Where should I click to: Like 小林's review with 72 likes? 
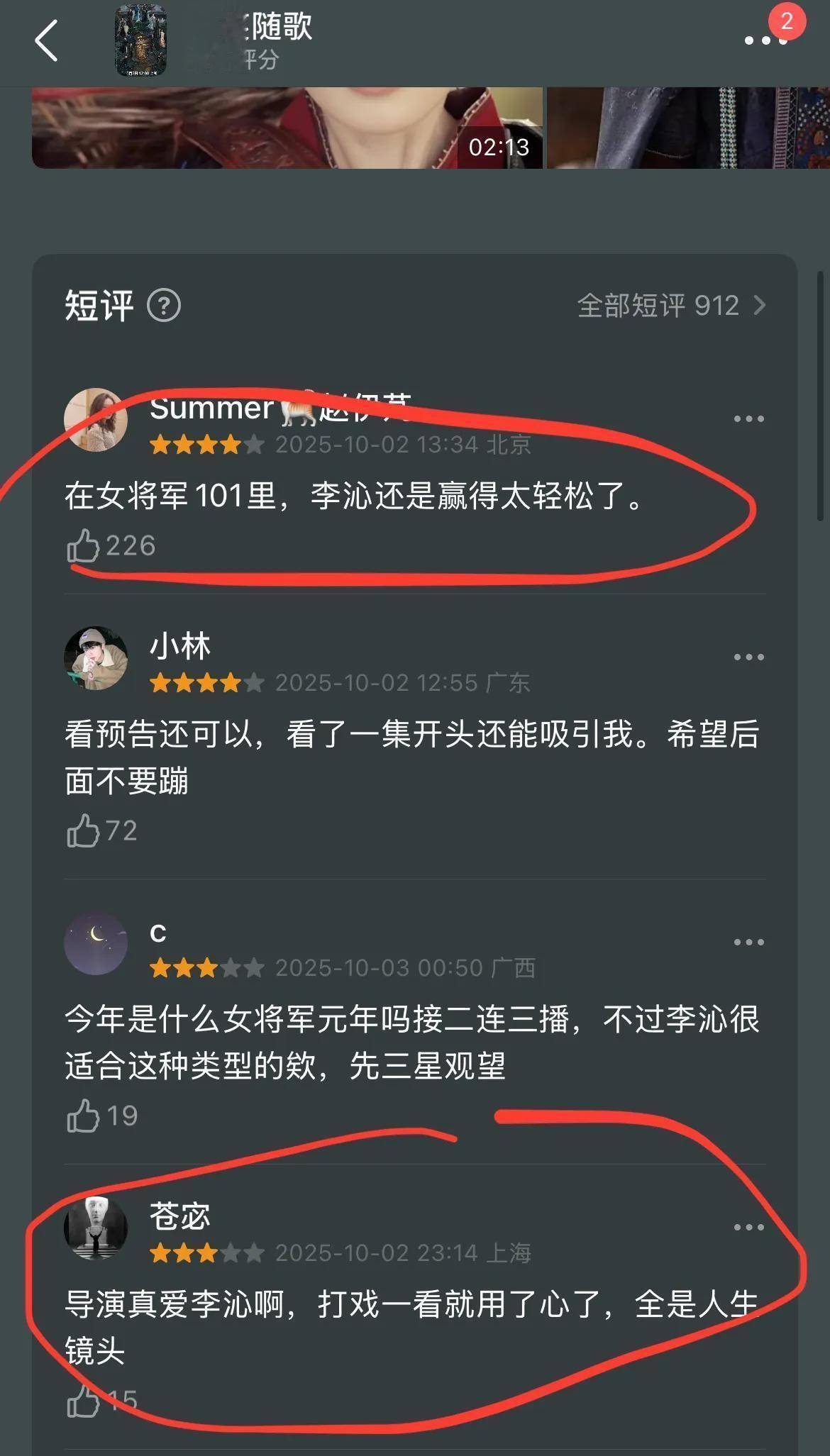pyautogui.click(x=83, y=830)
